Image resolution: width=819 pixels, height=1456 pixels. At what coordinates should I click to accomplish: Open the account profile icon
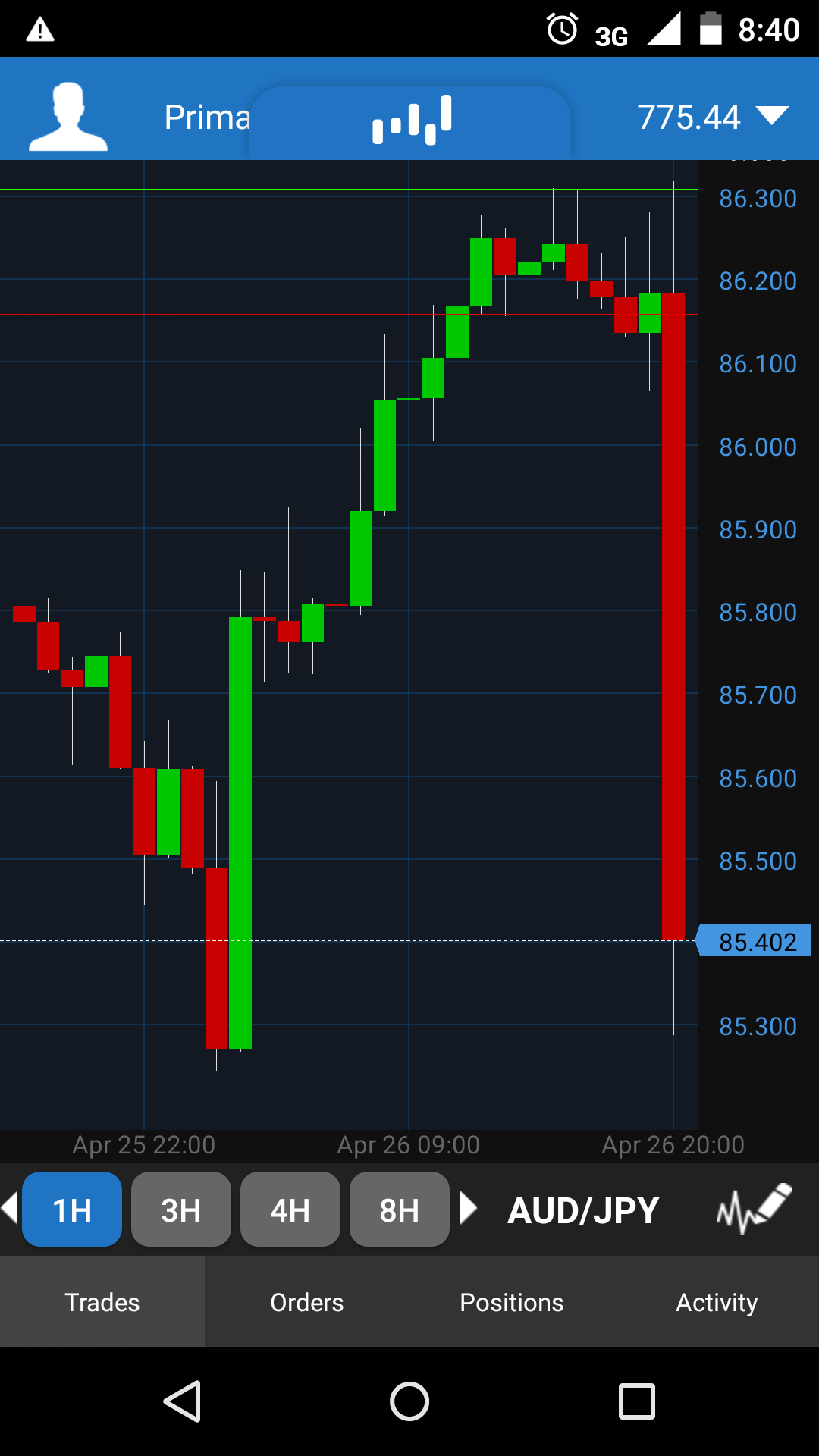point(68,116)
